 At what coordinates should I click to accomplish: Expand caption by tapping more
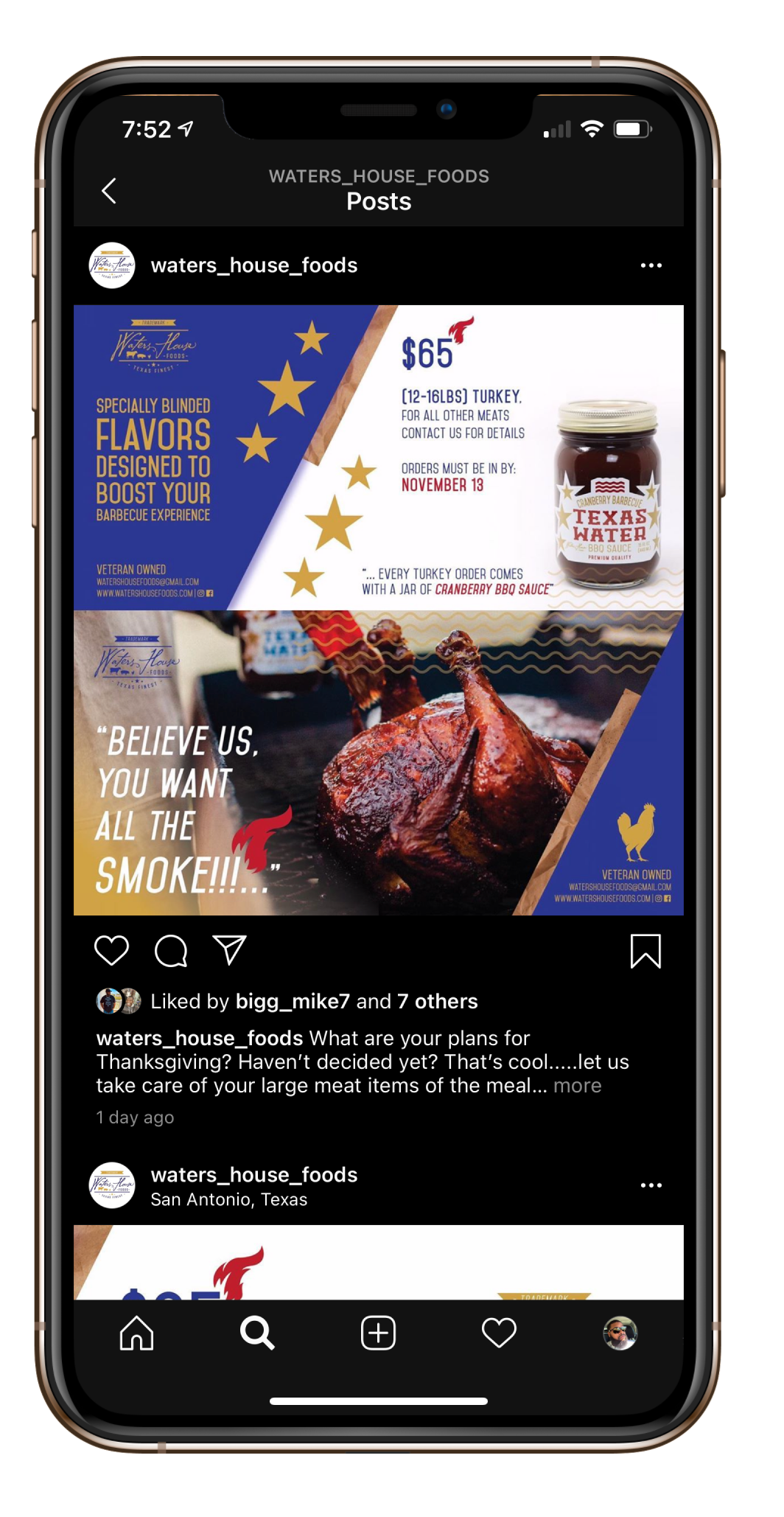[578, 1086]
